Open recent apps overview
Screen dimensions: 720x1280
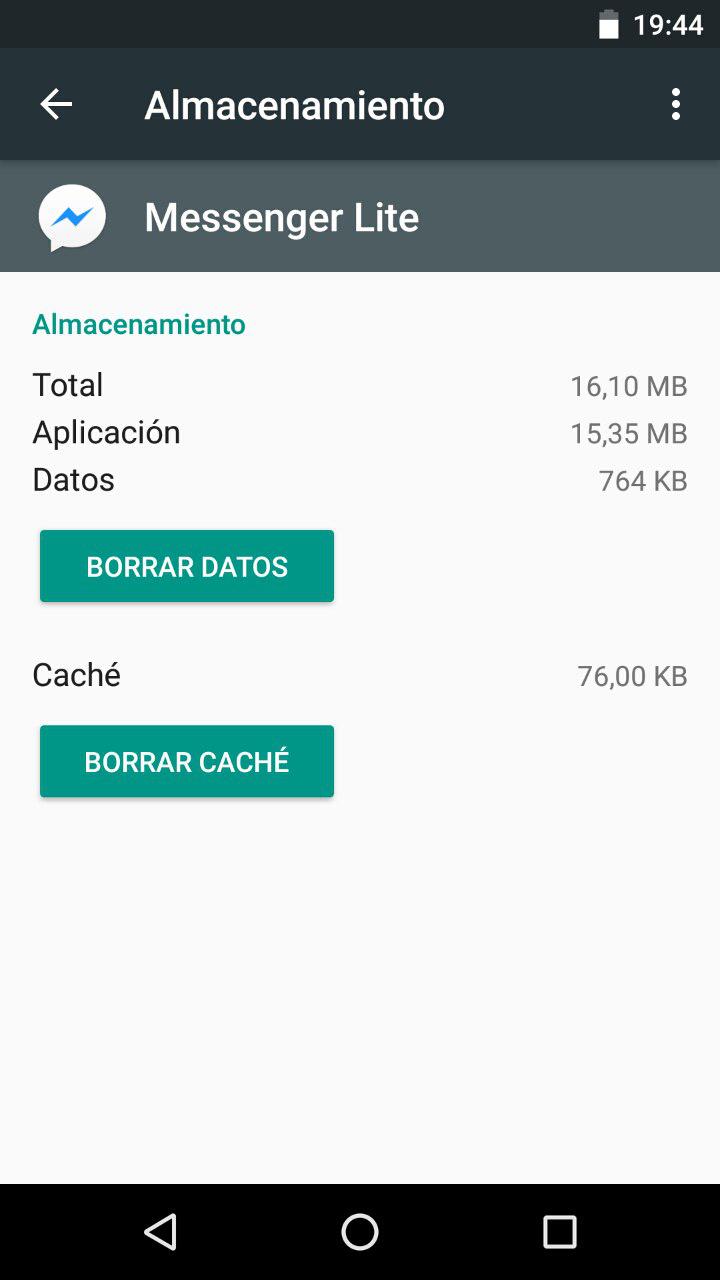coord(560,1232)
